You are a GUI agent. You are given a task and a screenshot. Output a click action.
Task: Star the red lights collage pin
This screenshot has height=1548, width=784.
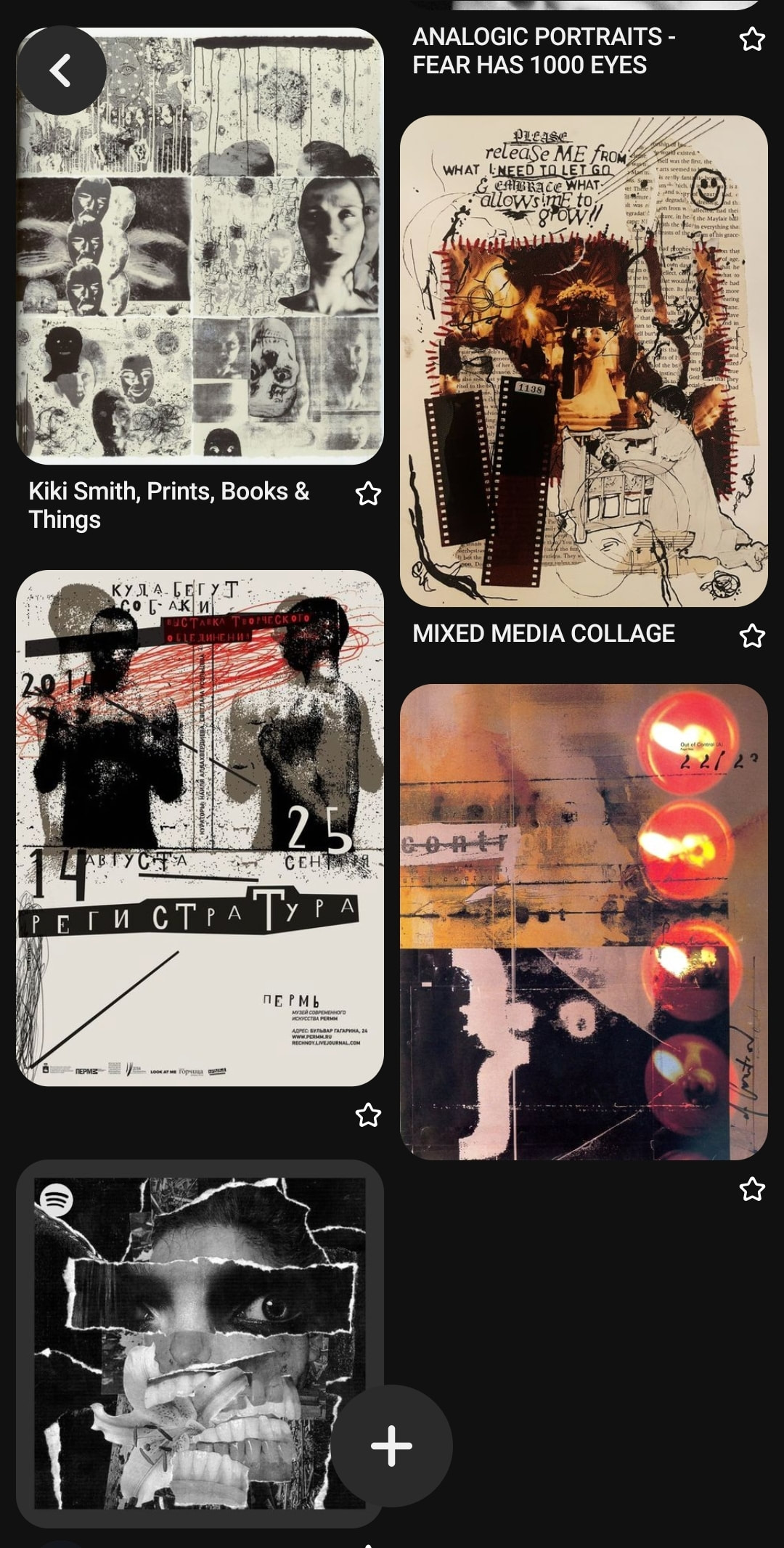tap(752, 1189)
